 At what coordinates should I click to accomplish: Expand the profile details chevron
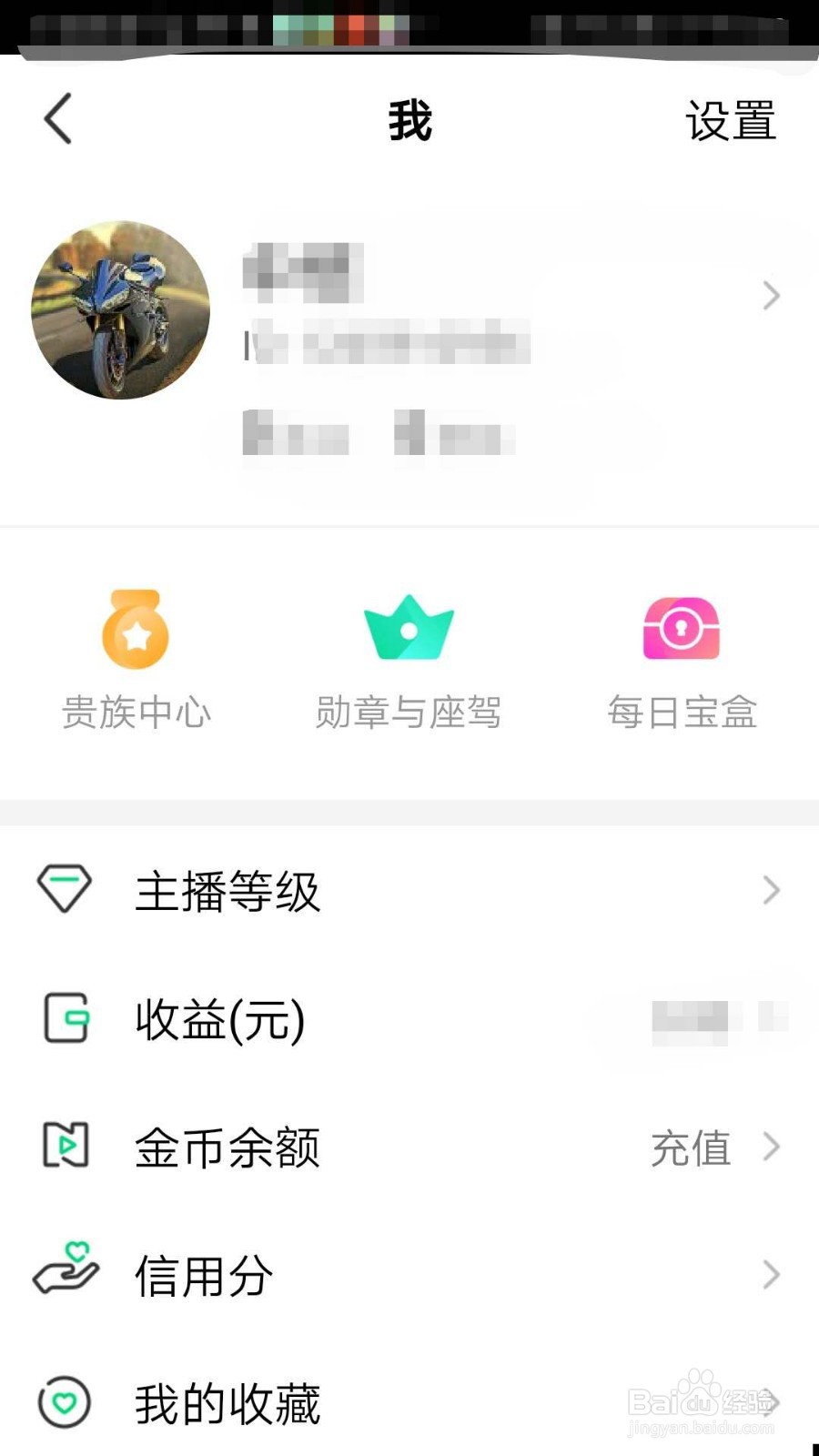click(772, 297)
